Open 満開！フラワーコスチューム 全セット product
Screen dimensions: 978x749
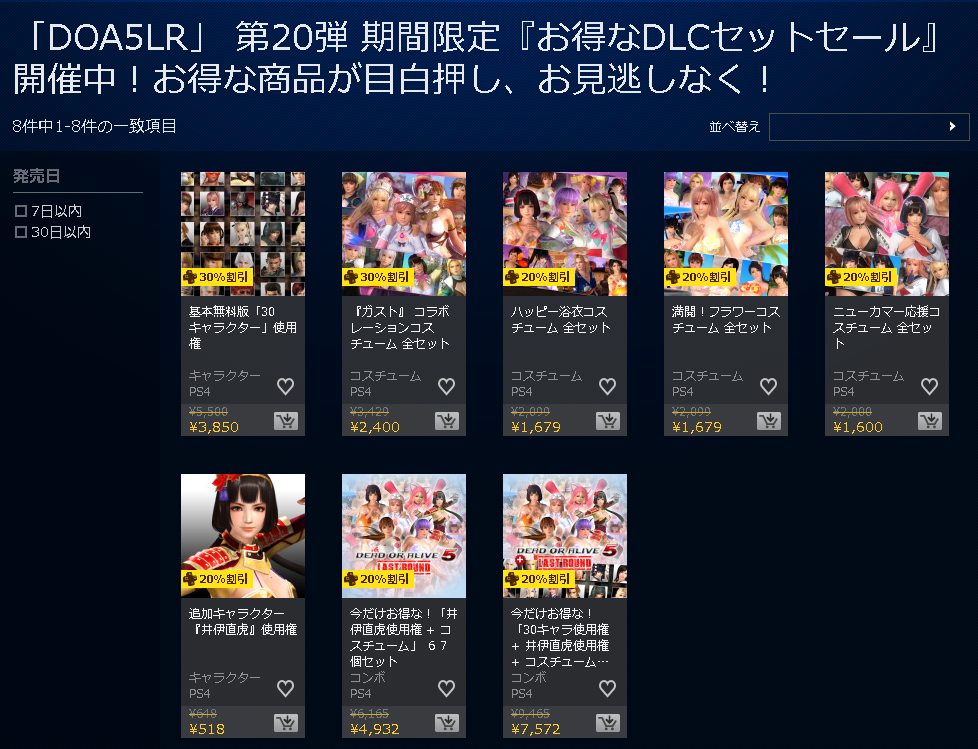[725, 235]
